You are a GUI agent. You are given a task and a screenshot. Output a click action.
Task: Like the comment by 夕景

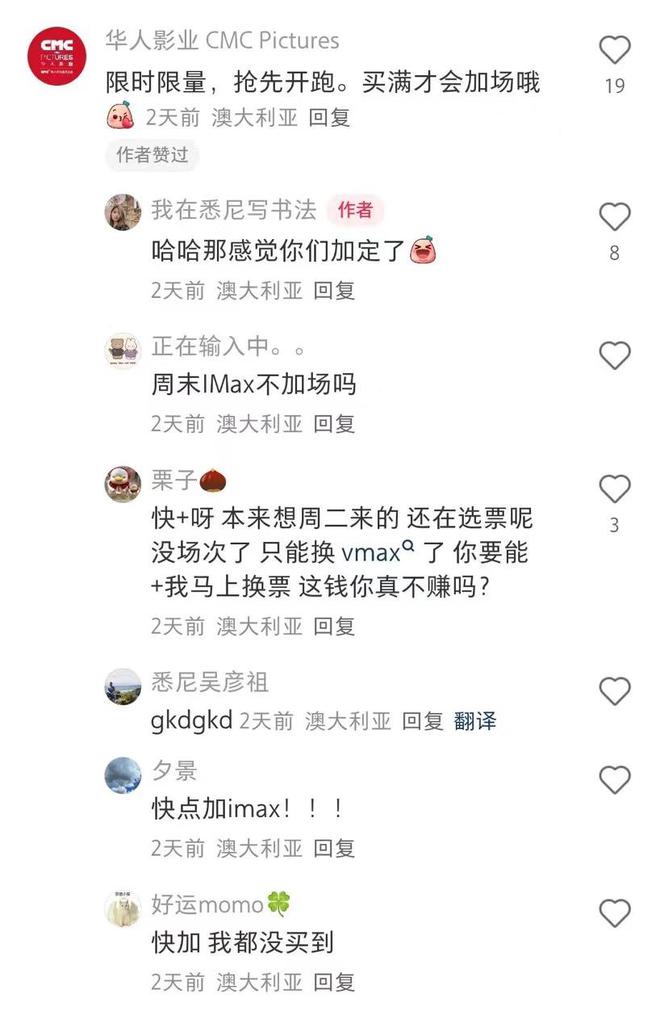pyautogui.click(x=614, y=779)
